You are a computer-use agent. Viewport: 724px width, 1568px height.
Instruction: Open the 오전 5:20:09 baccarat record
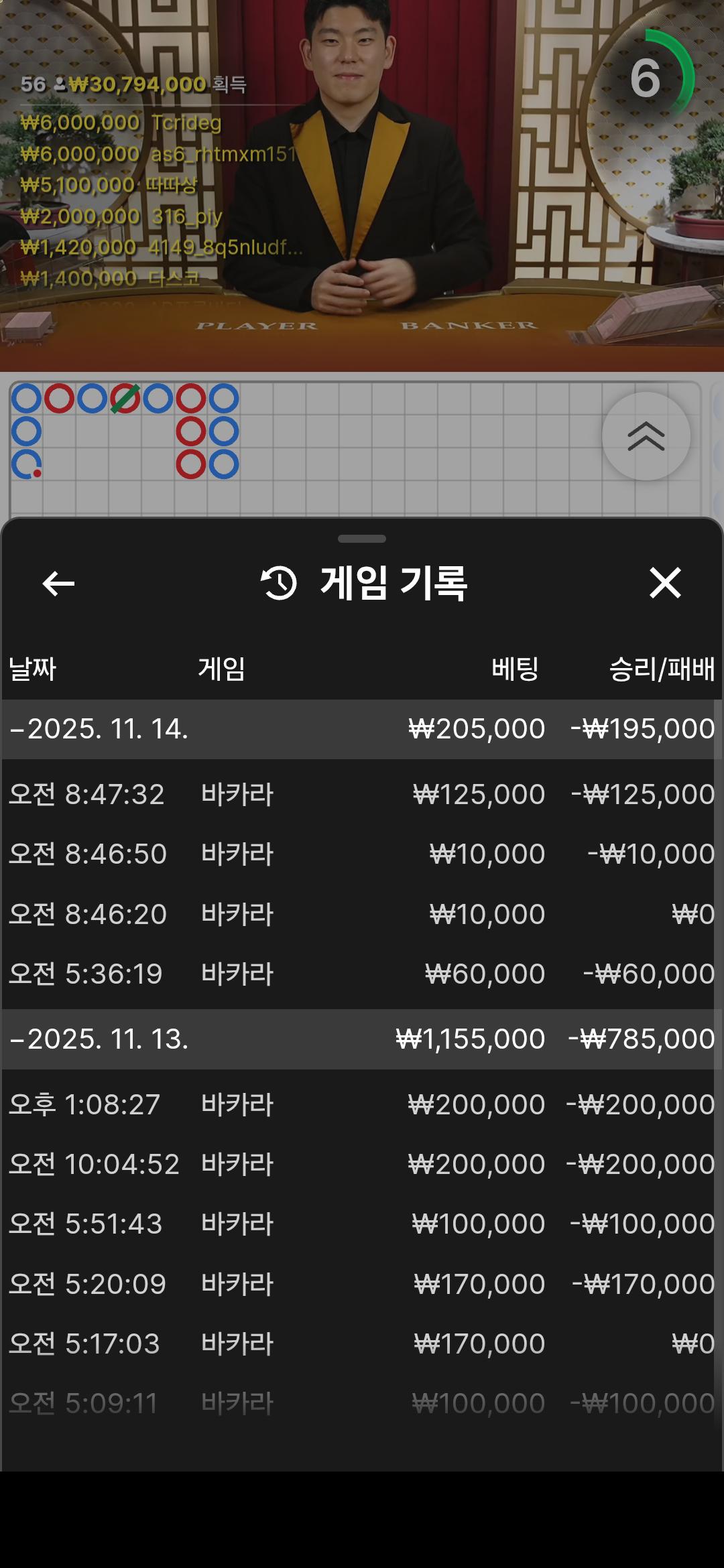click(x=362, y=1285)
